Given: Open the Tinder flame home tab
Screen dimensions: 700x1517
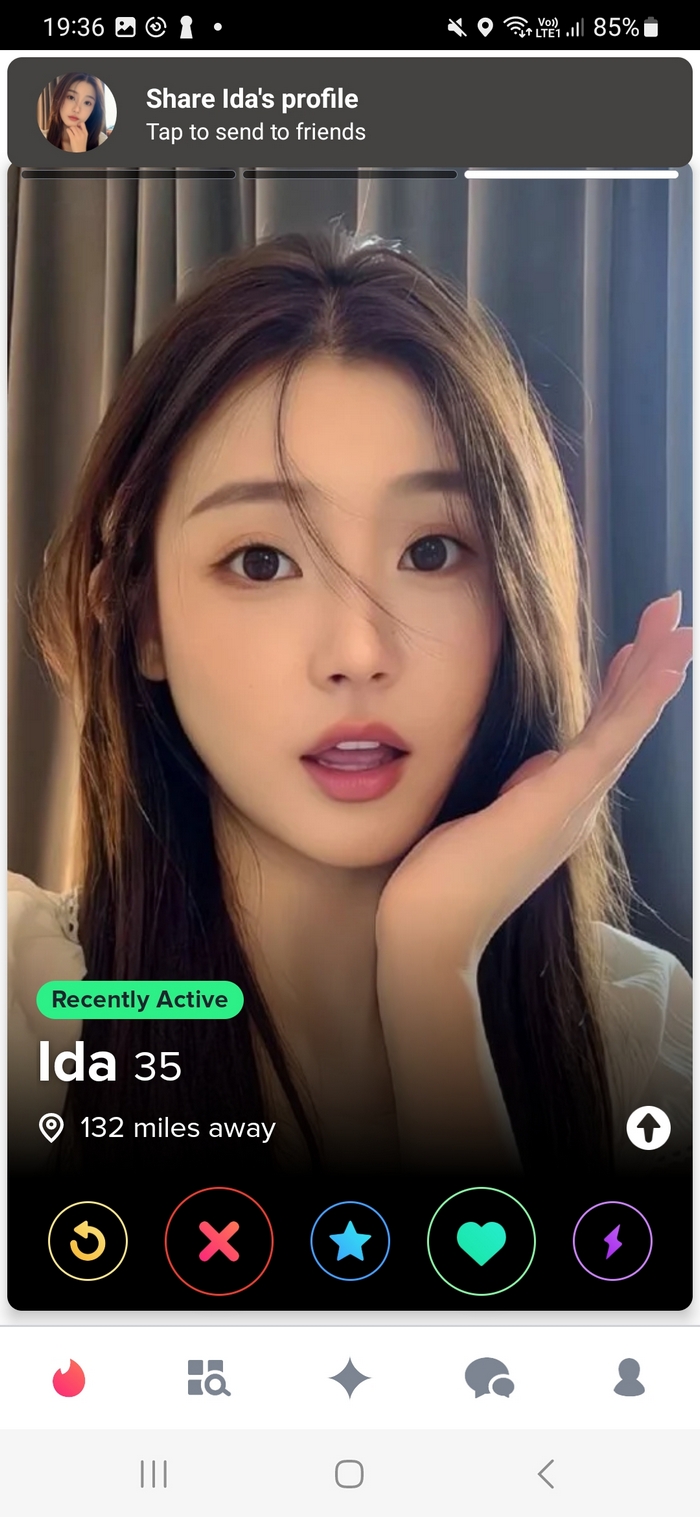Looking at the screenshot, I should [x=69, y=1378].
